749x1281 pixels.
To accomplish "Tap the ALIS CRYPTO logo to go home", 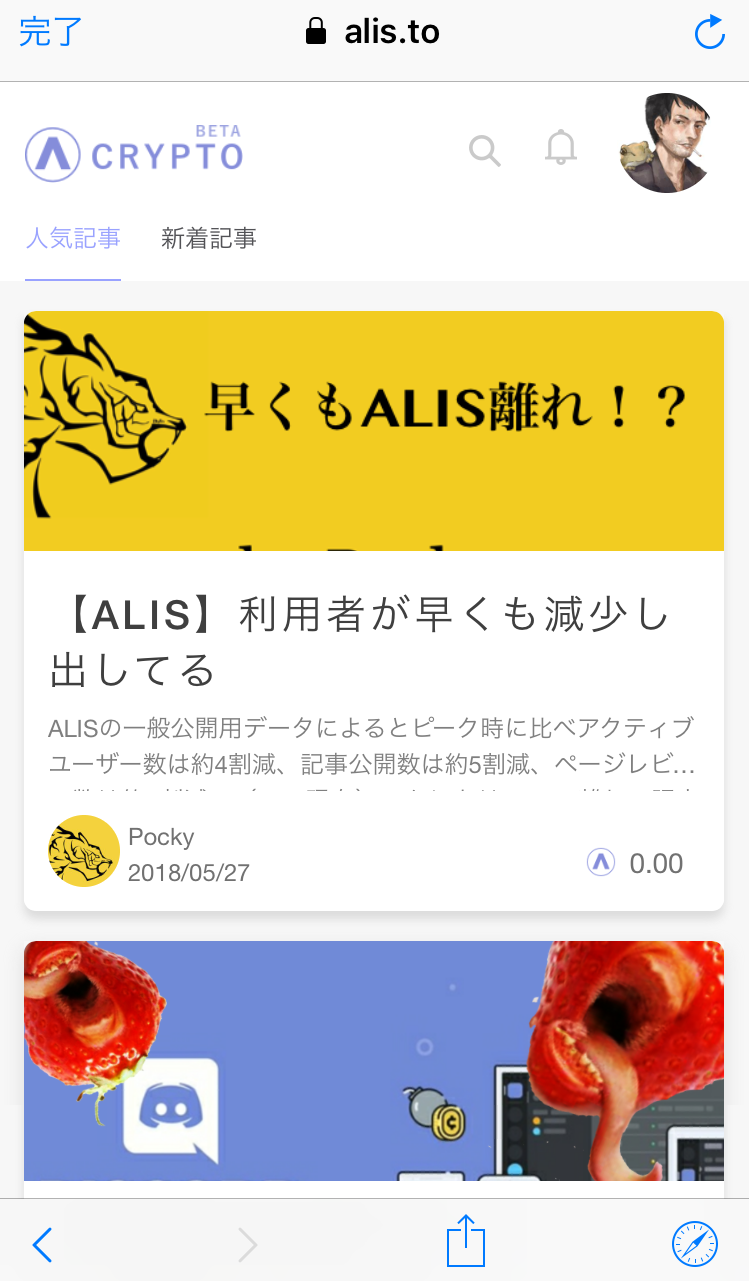I will tap(134, 154).
